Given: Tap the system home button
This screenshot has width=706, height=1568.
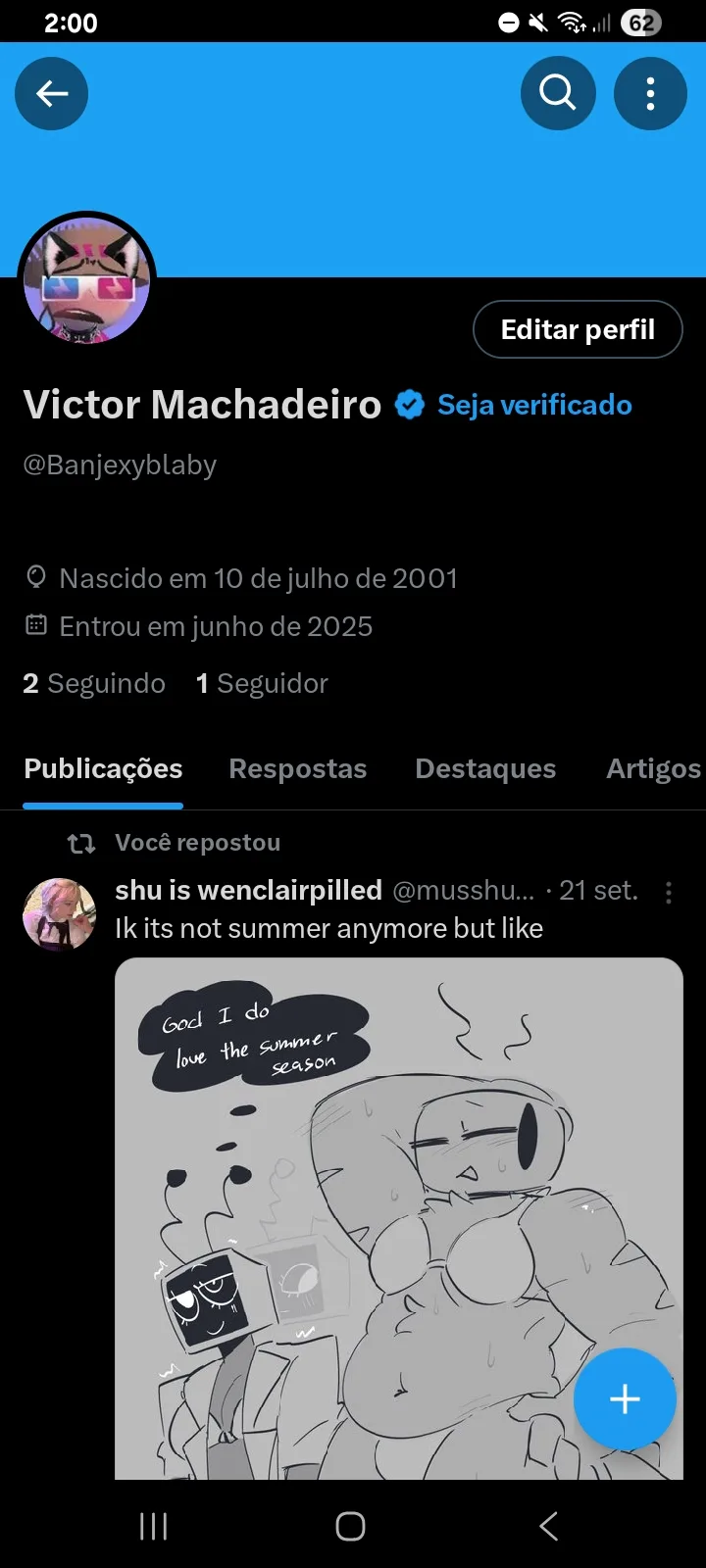Looking at the screenshot, I should 350,1526.
